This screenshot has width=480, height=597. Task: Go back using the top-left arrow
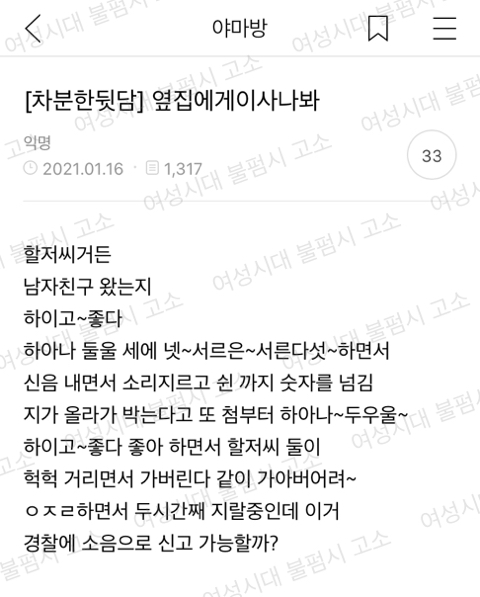point(33,29)
